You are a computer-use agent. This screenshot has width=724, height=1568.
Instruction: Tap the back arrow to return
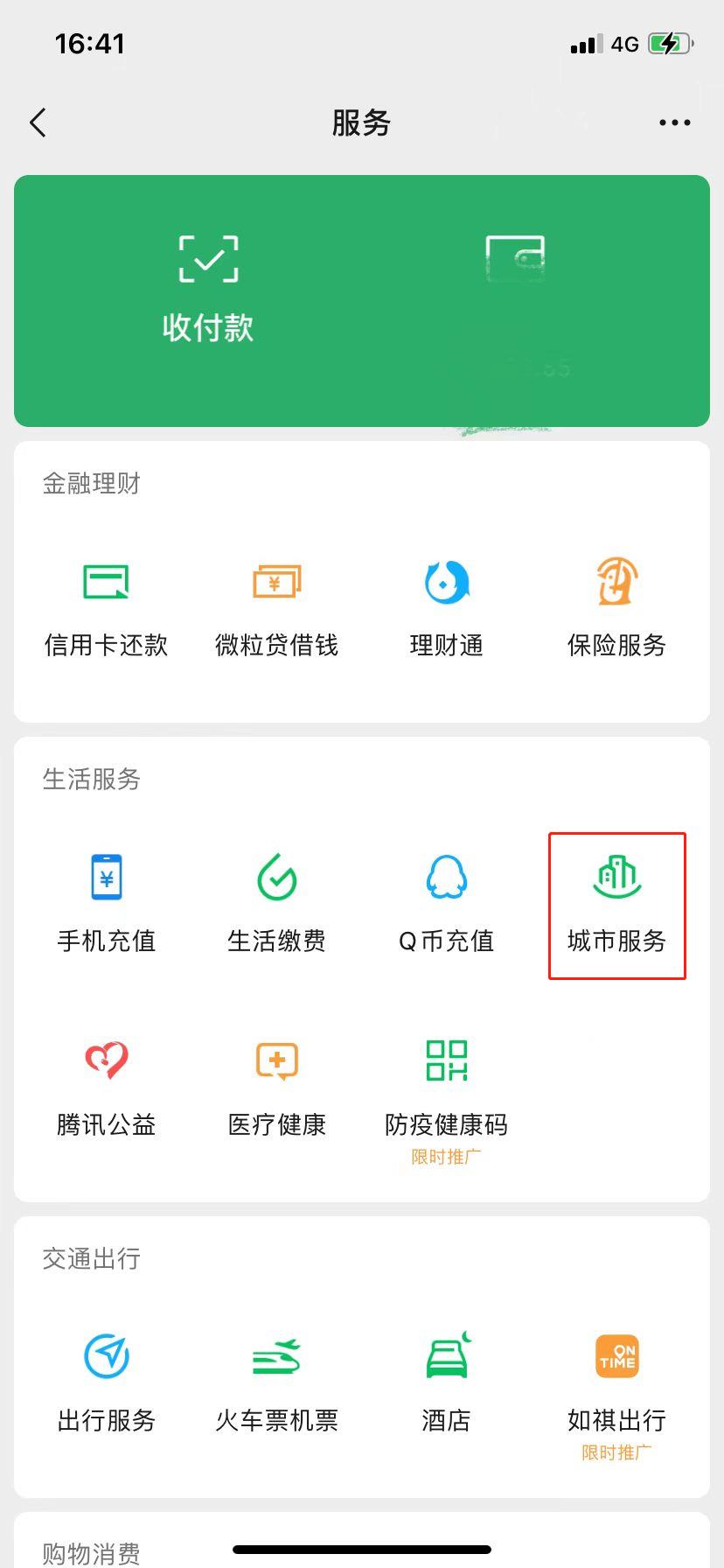(x=38, y=122)
